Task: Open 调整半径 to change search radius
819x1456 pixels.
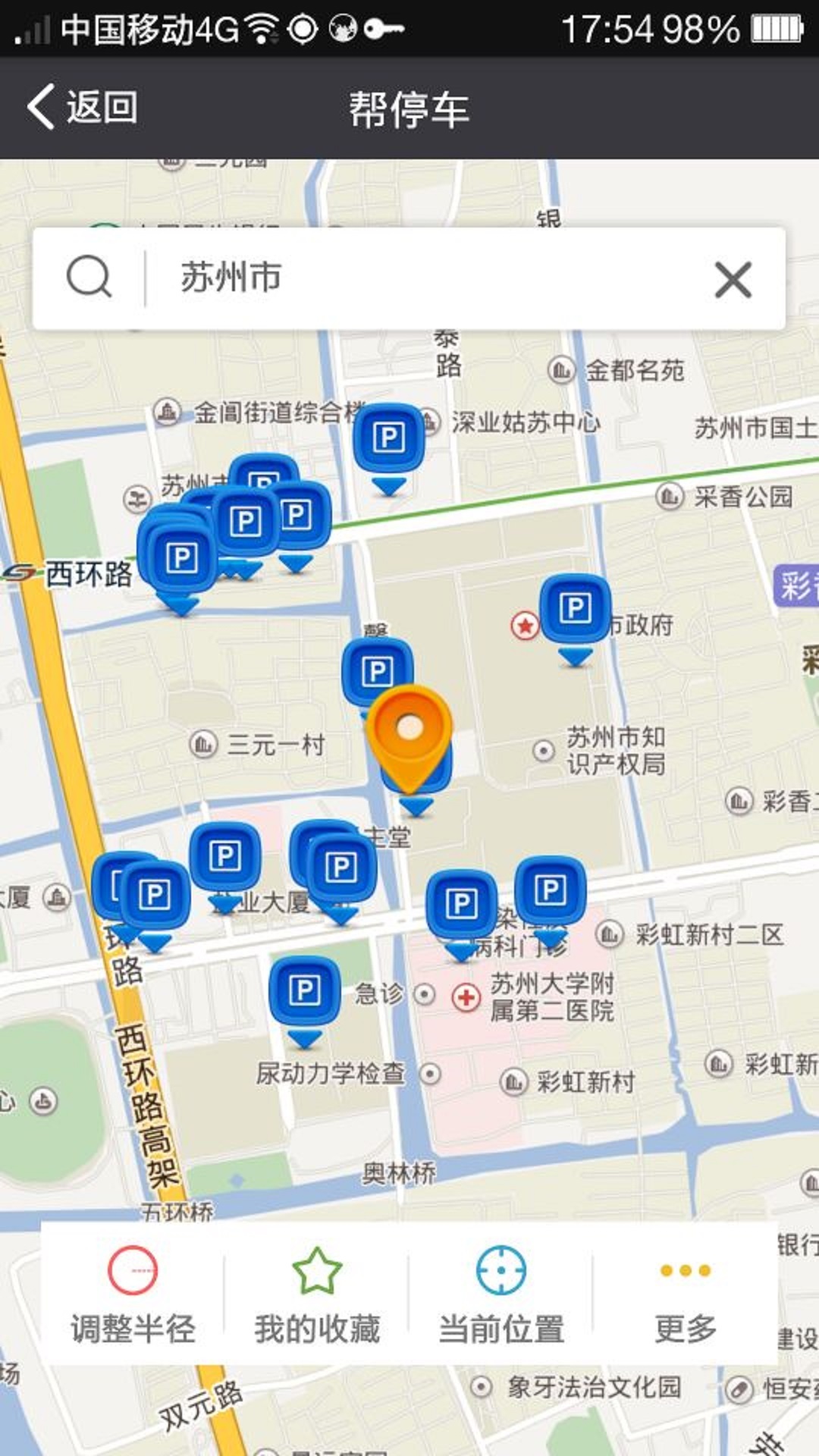Action: click(x=133, y=1322)
